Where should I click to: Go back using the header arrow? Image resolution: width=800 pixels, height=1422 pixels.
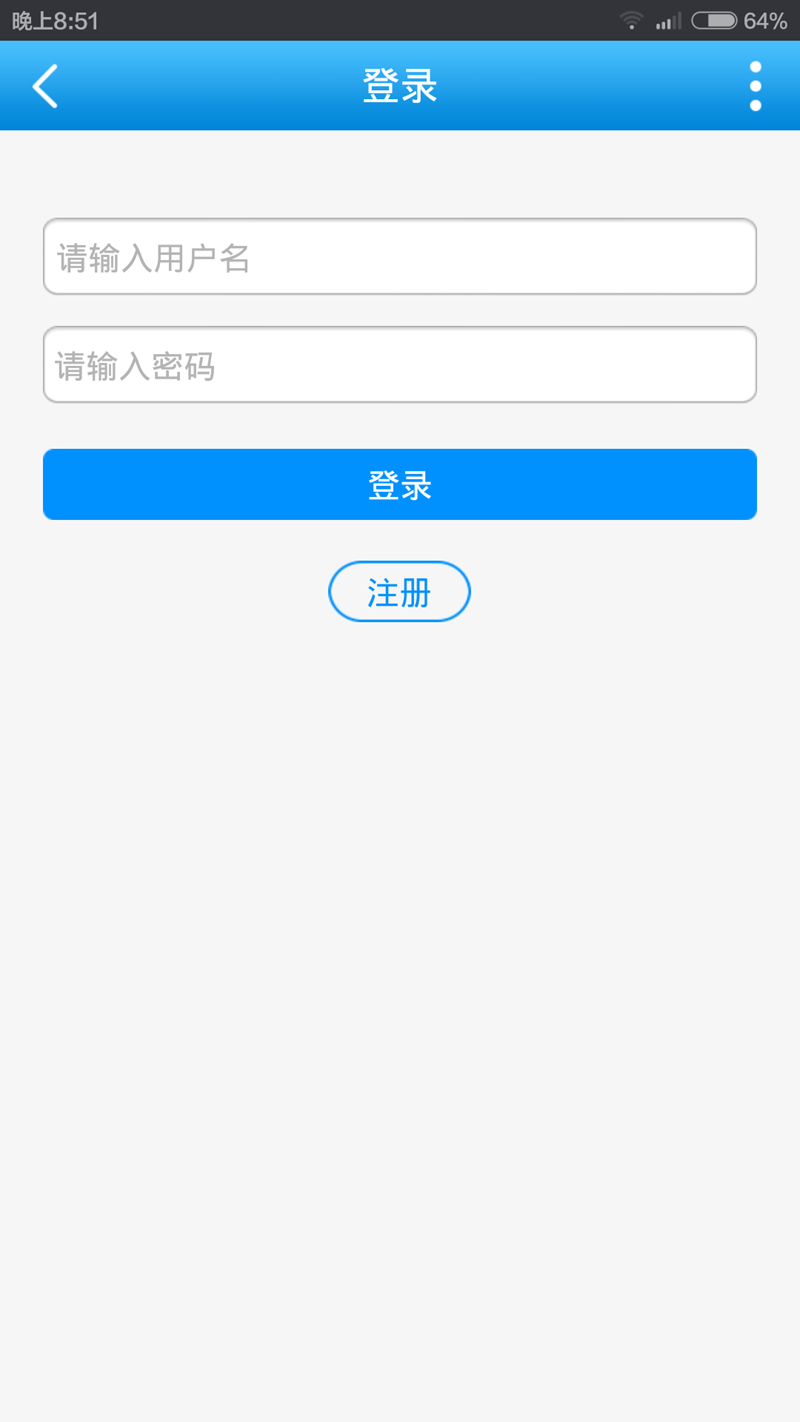(45, 86)
